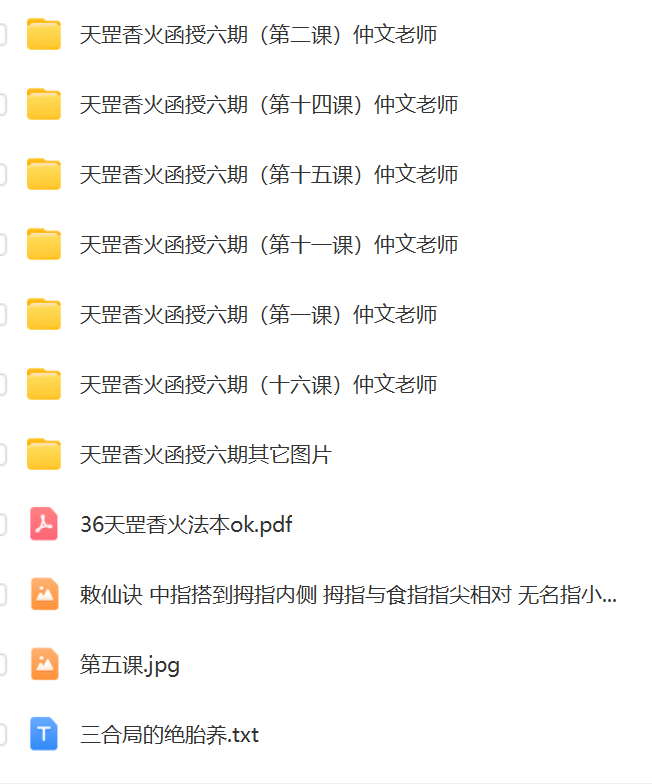Check the box next to 三合局的绝胎养.txt
Screen dimensions: 652x784
(2, 735)
